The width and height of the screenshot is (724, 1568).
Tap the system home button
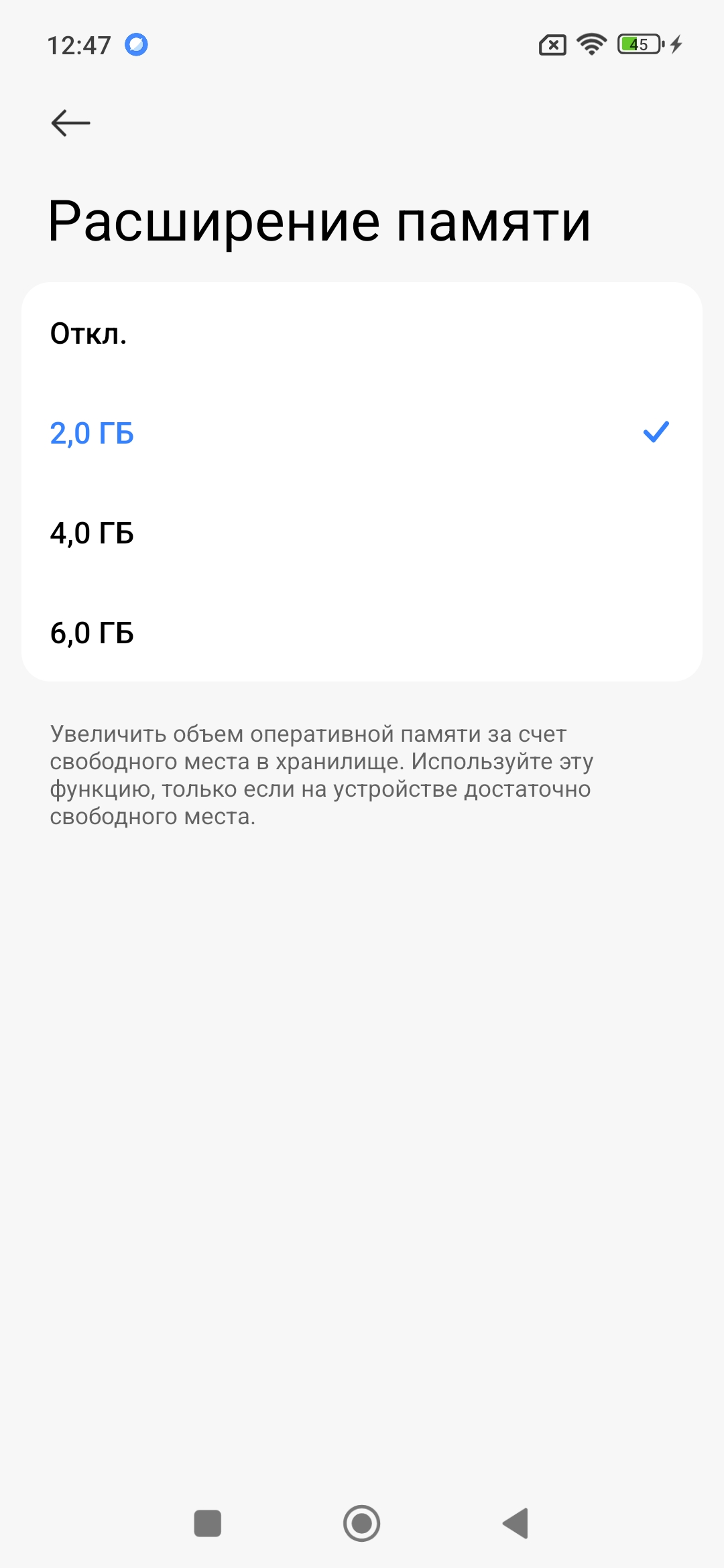(x=362, y=1523)
